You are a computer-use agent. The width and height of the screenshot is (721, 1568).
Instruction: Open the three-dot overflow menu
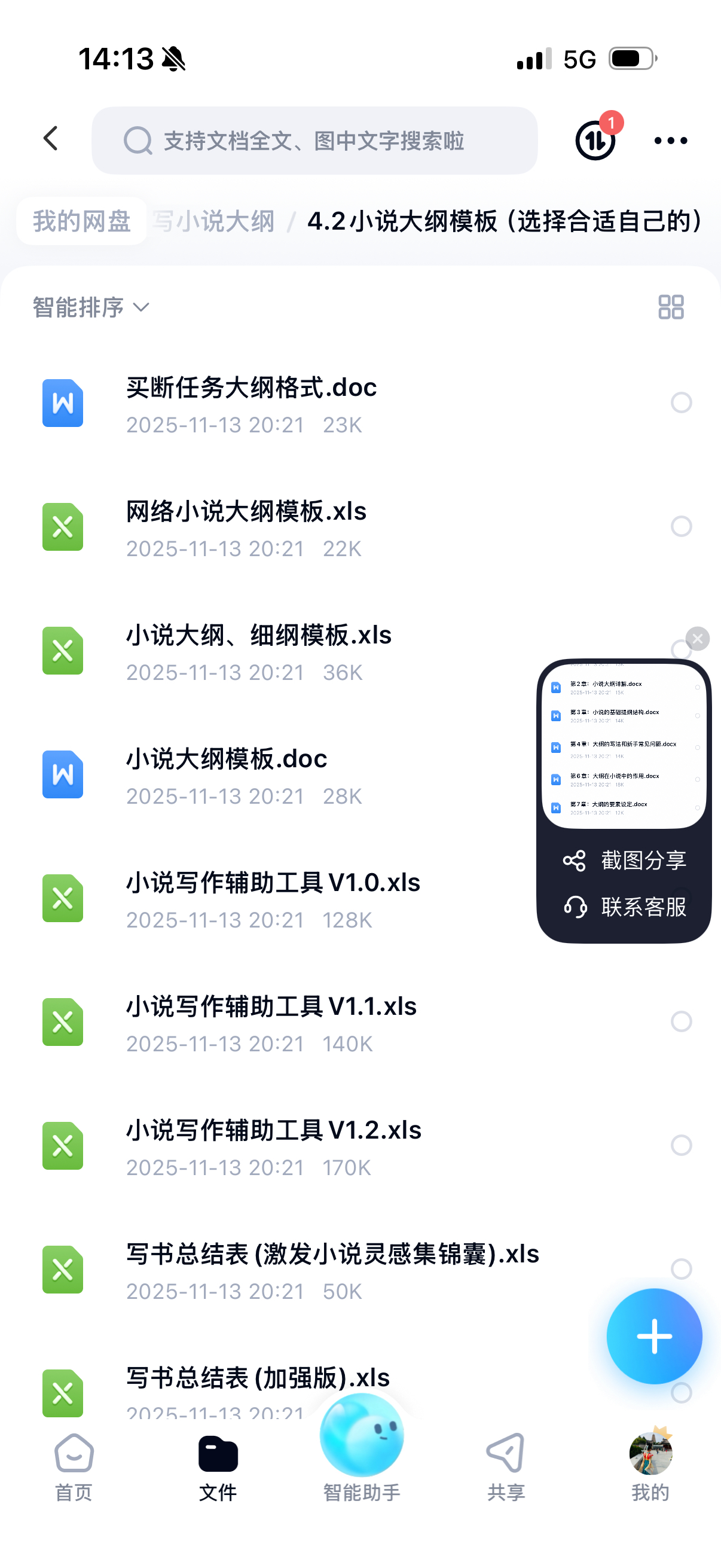pyautogui.click(x=671, y=141)
